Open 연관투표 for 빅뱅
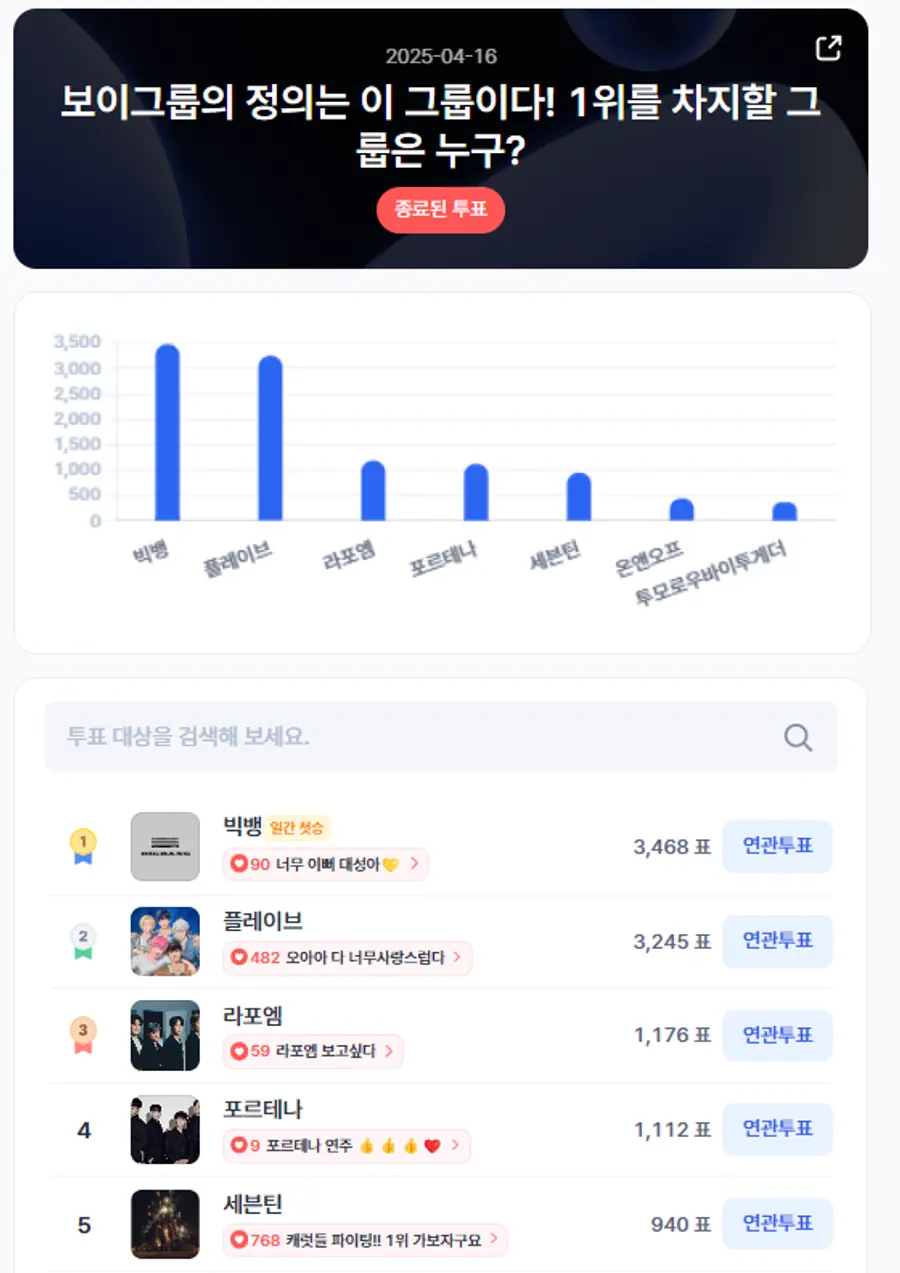This screenshot has height=1273, width=900. point(777,847)
